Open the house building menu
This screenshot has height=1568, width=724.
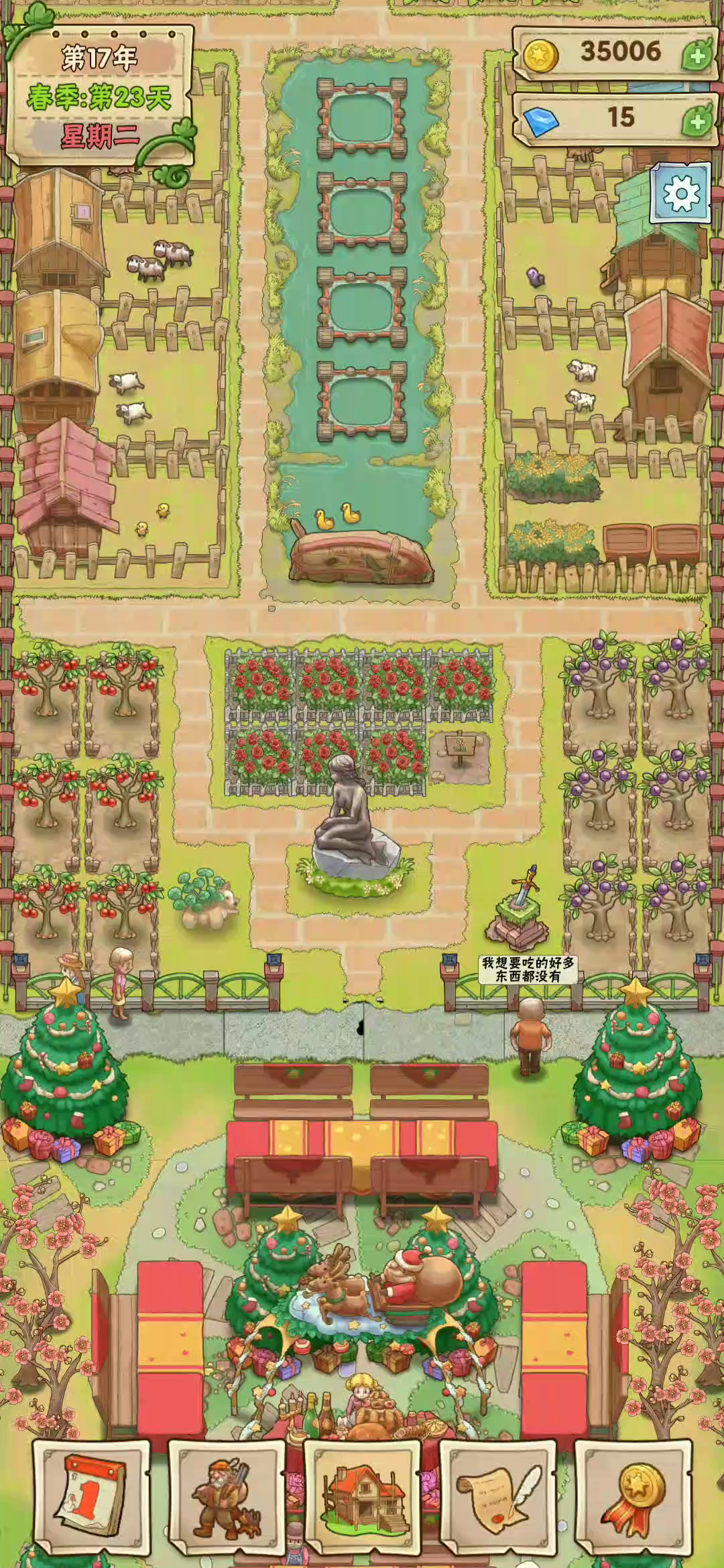pyautogui.click(x=362, y=1498)
